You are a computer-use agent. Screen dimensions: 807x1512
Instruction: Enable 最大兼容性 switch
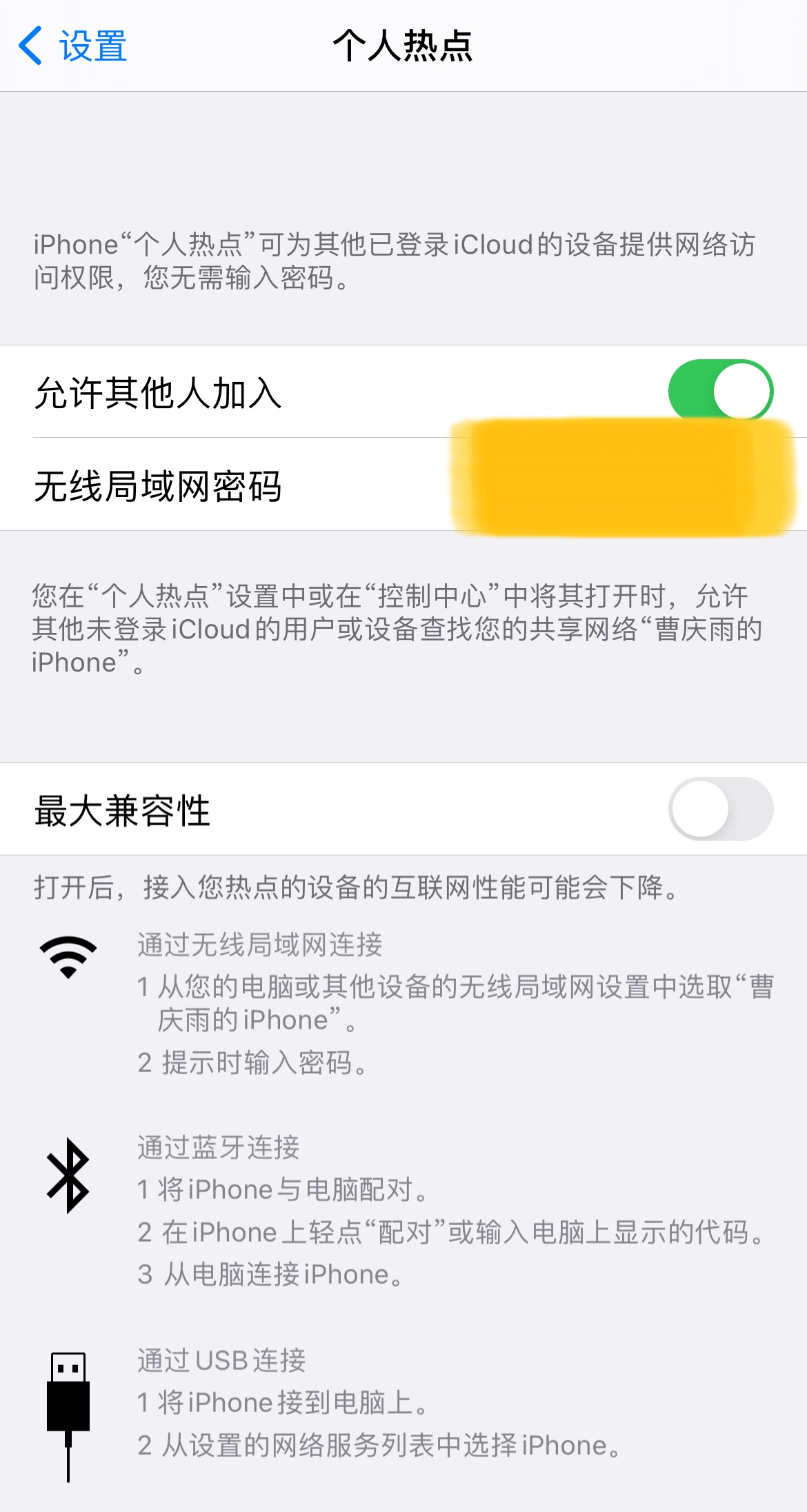720,809
